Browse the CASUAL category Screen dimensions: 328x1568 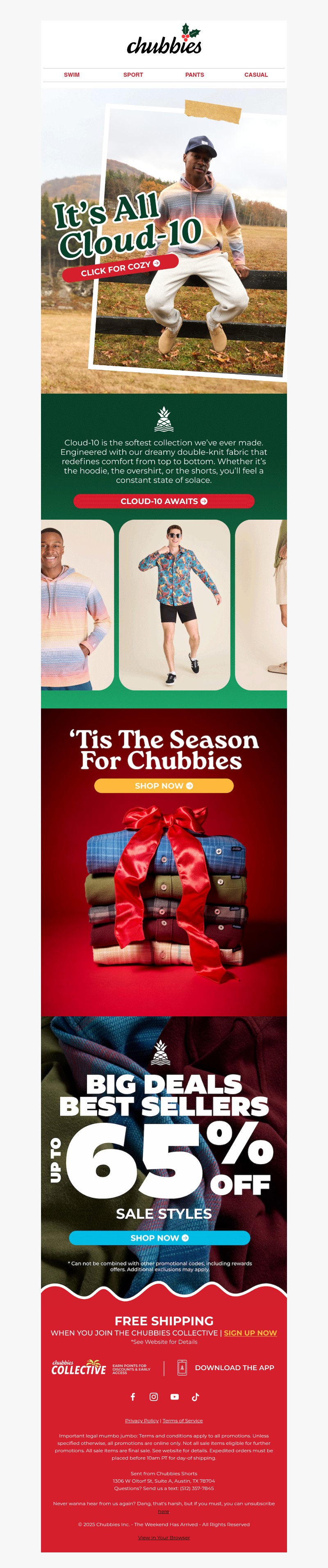255,75
